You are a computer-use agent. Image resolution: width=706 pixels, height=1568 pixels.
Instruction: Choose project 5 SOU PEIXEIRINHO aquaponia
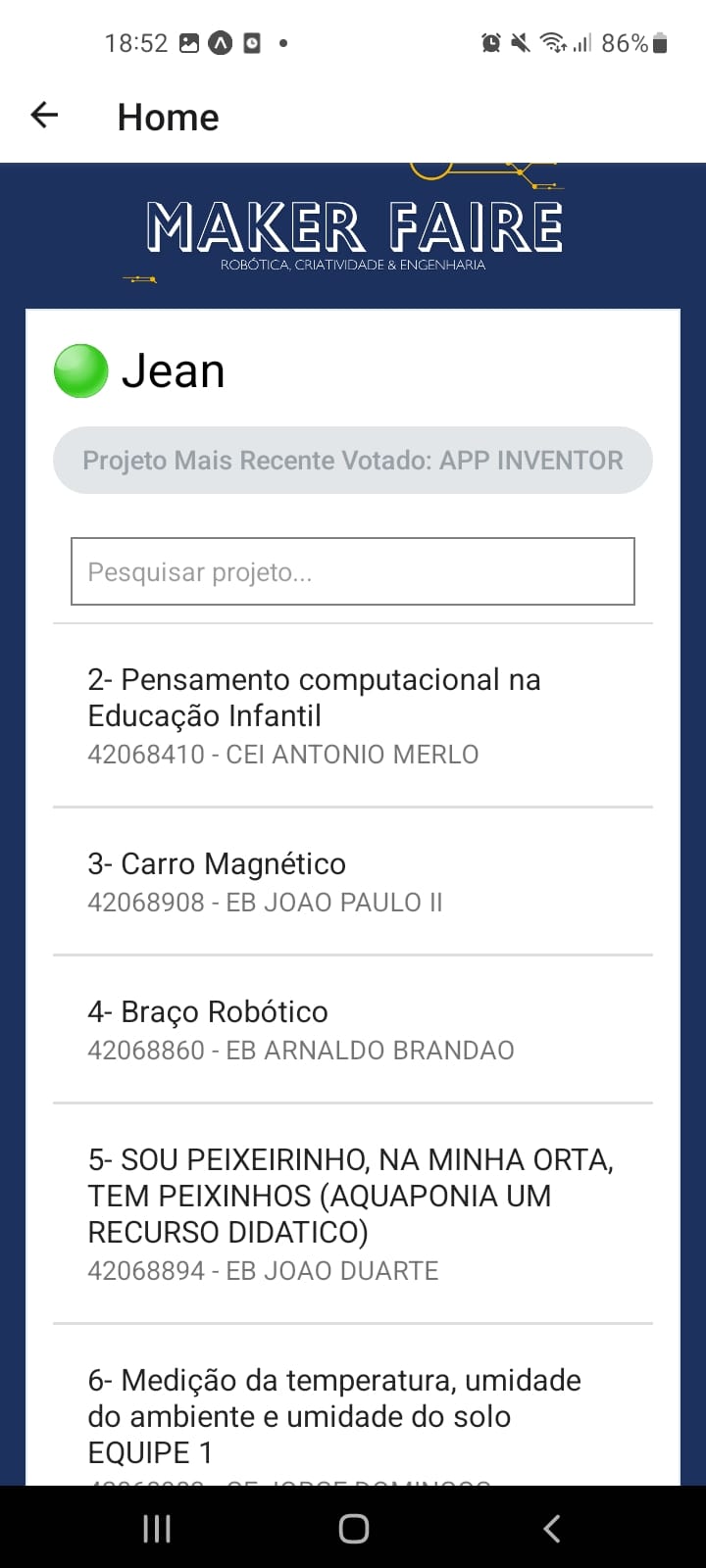[353, 1213]
